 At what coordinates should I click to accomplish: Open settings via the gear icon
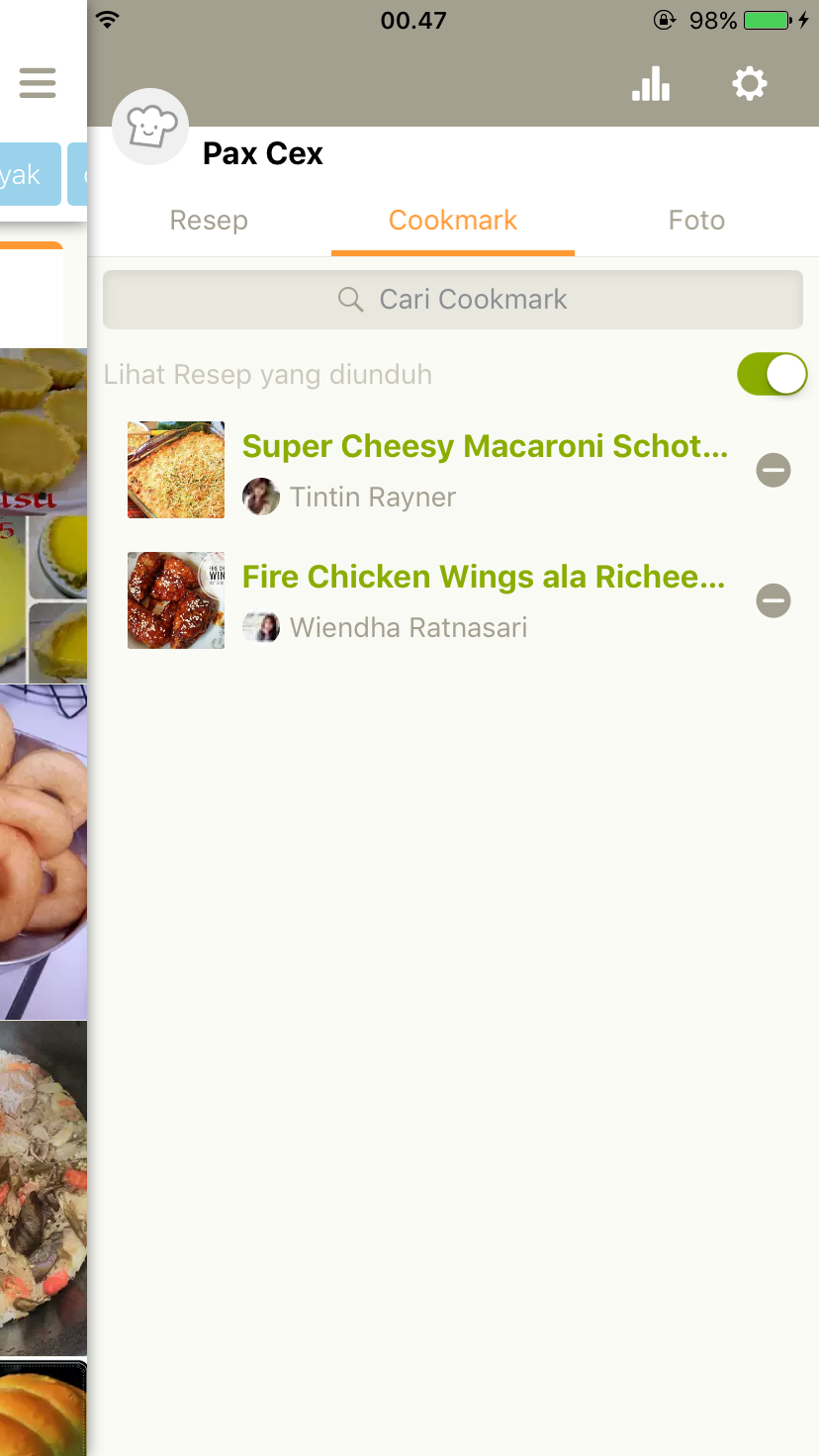tap(749, 84)
